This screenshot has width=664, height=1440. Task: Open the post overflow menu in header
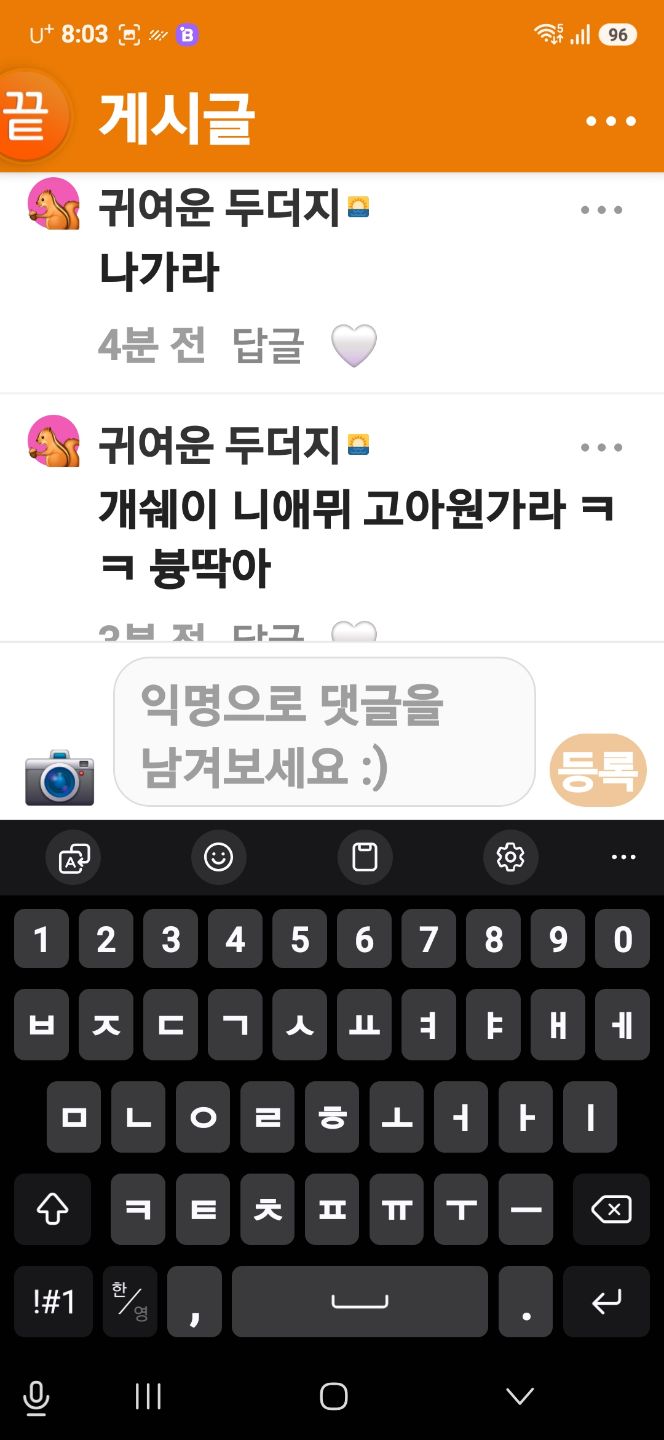coord(611,121)
